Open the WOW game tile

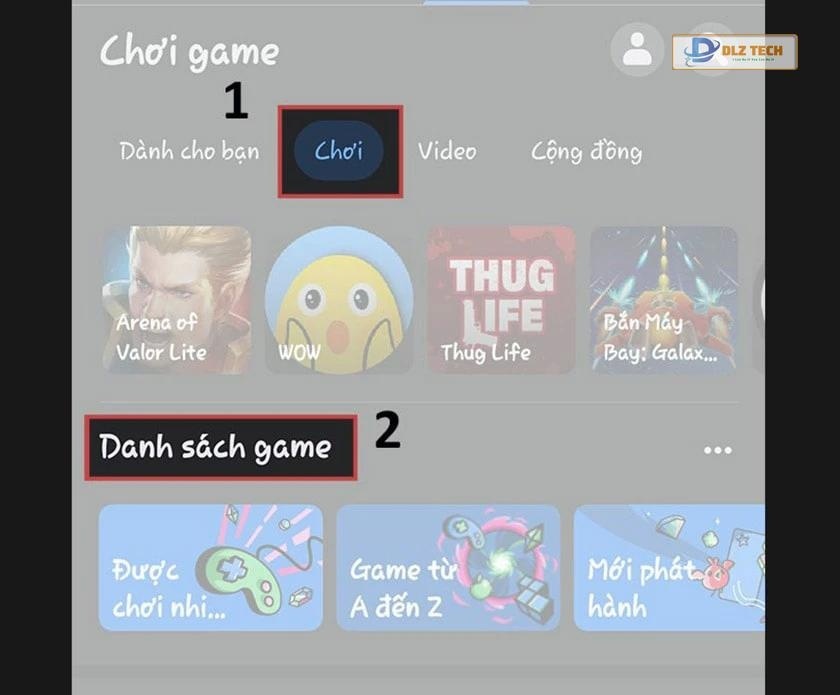click(338, 299)
